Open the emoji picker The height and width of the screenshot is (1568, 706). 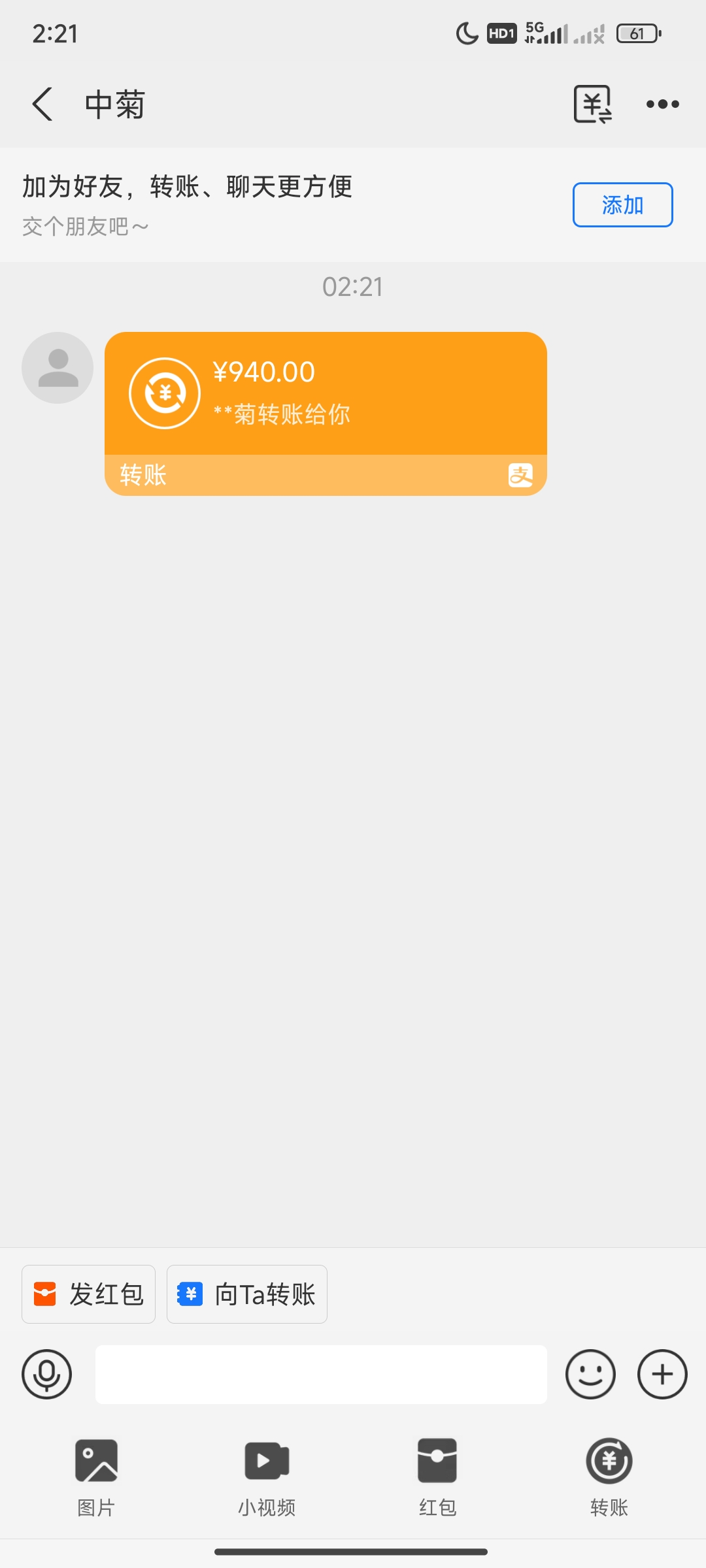click(x=590, y=1374)
